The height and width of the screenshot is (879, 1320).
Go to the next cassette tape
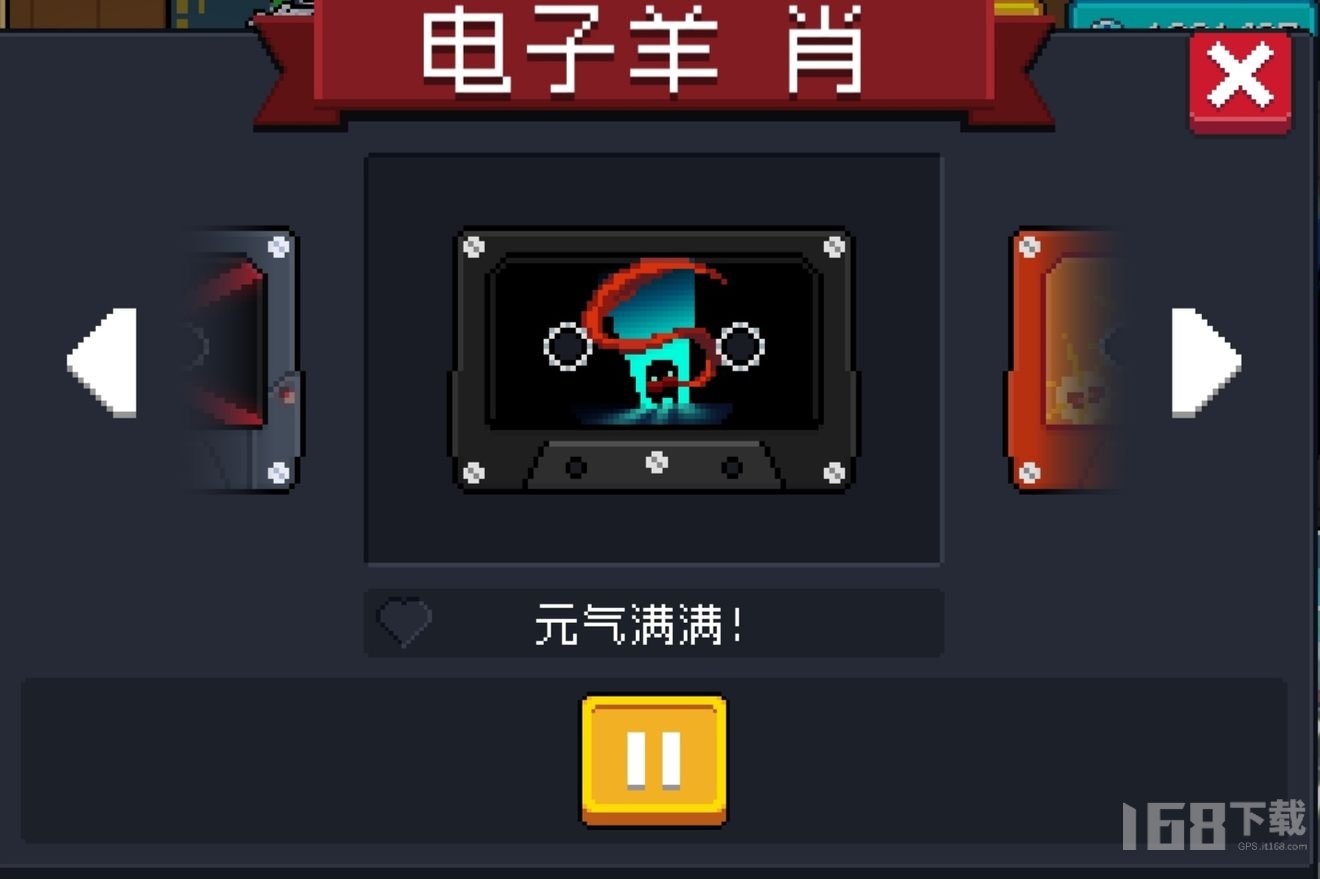point(1205,361)
